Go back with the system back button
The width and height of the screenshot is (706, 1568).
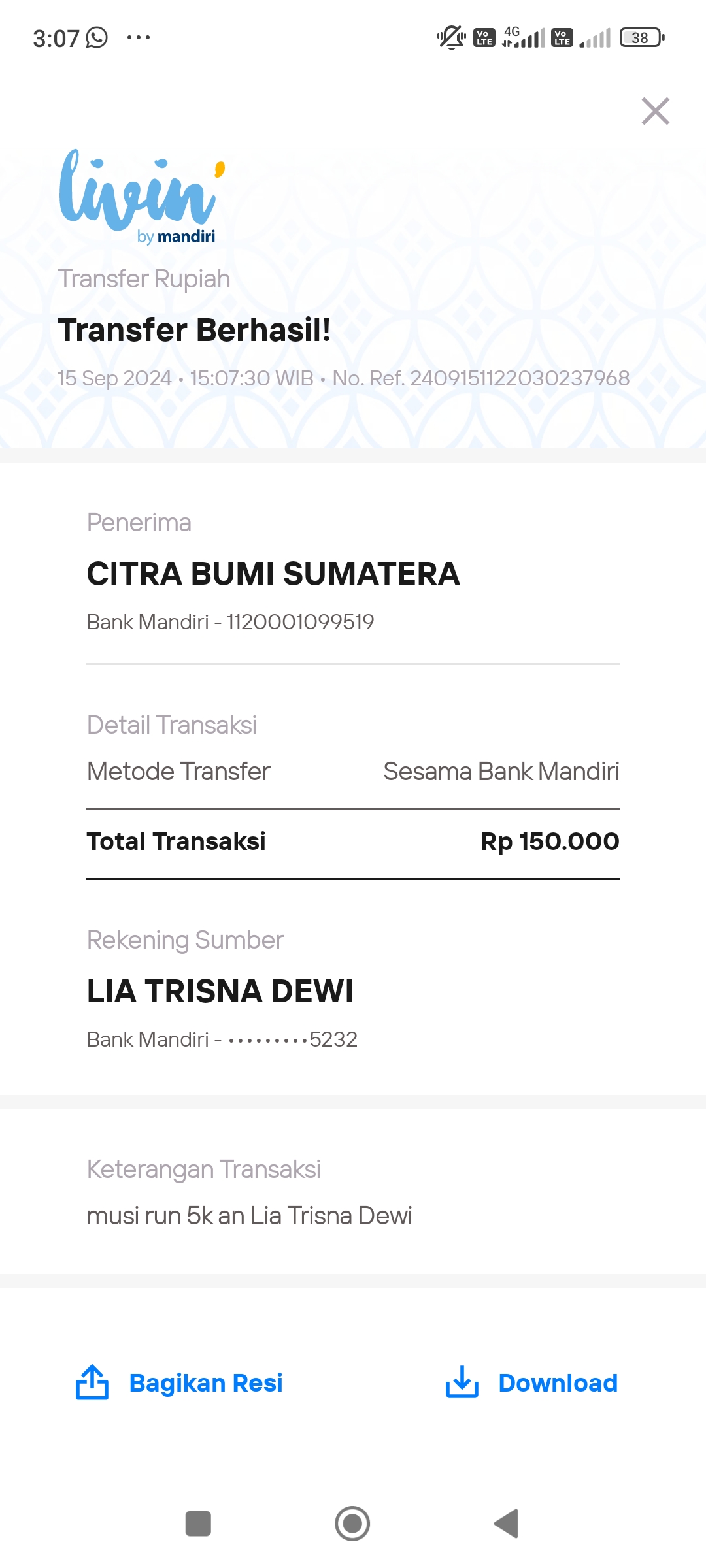(507, 1524)
